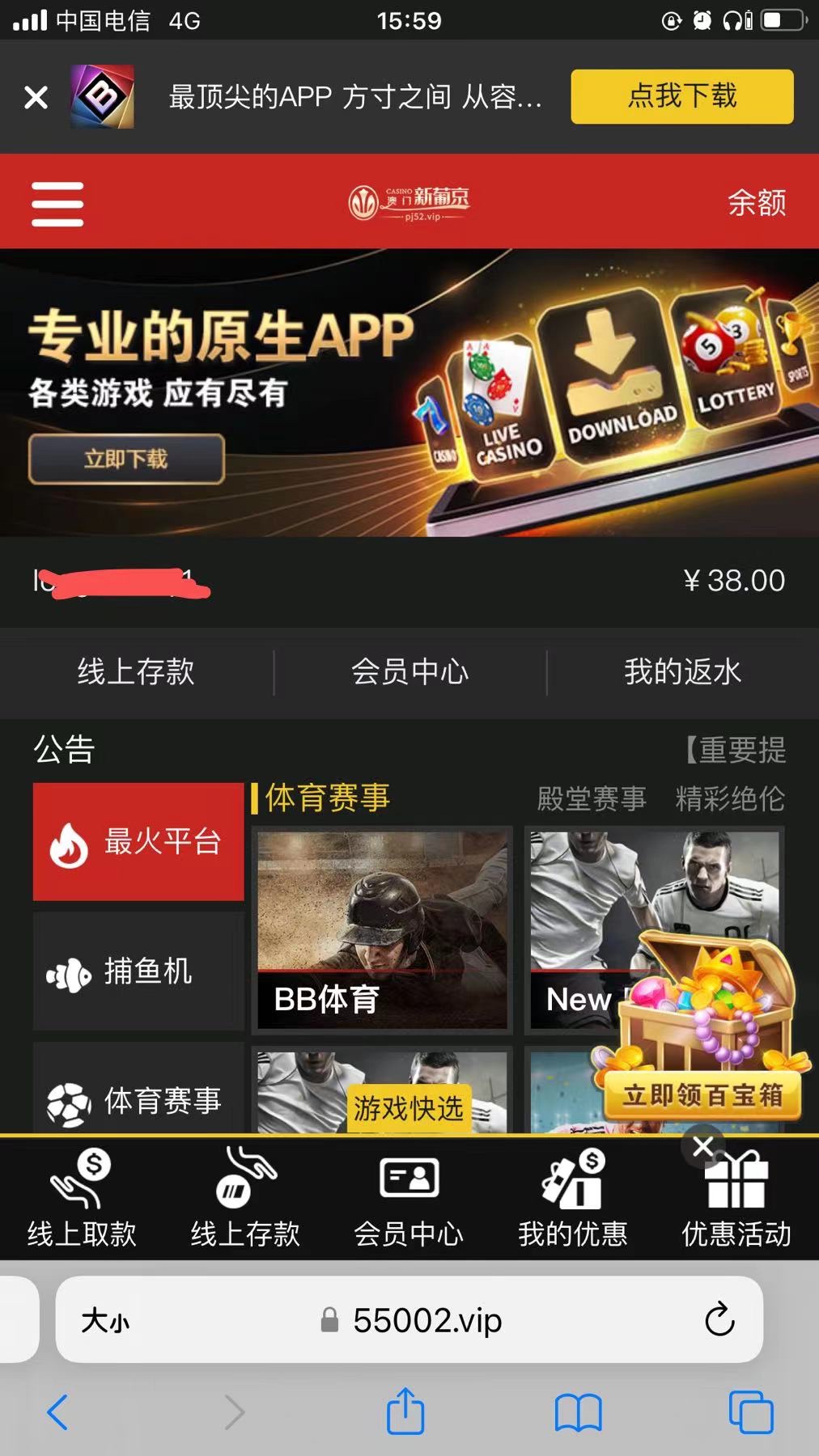This screenshot has height=1456, width=819.
Task: Open 线上取款 in the bottom bar
Action: coord(82,1199)
